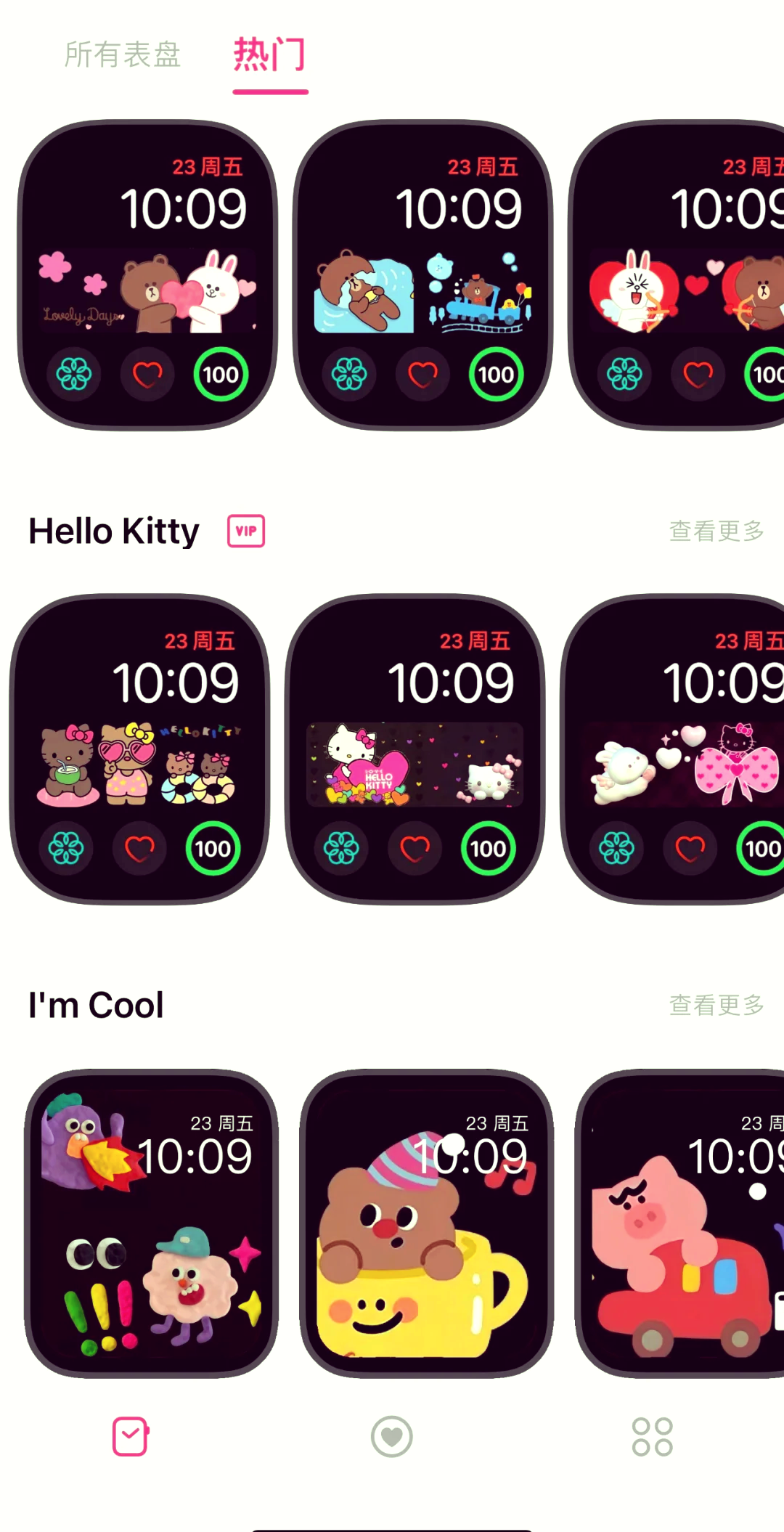The image size is (784, 1532).
Task: Open the Lovely Days Brown and Cony watch face
Action: pyautogui.click(x=147, y=276)
